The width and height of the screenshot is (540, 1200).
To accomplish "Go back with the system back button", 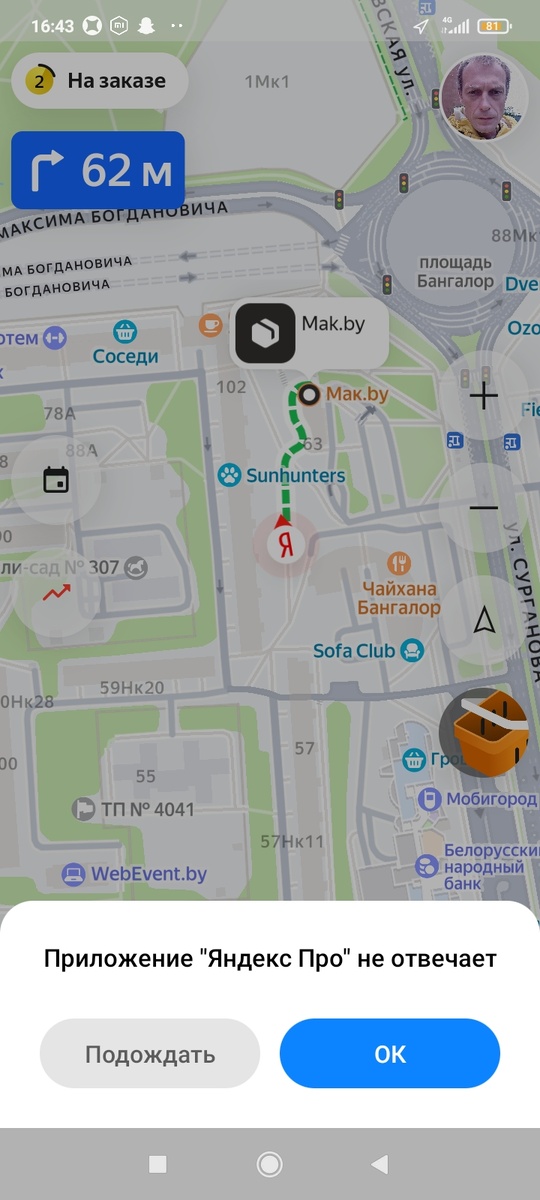I will tap(379, 1164).
